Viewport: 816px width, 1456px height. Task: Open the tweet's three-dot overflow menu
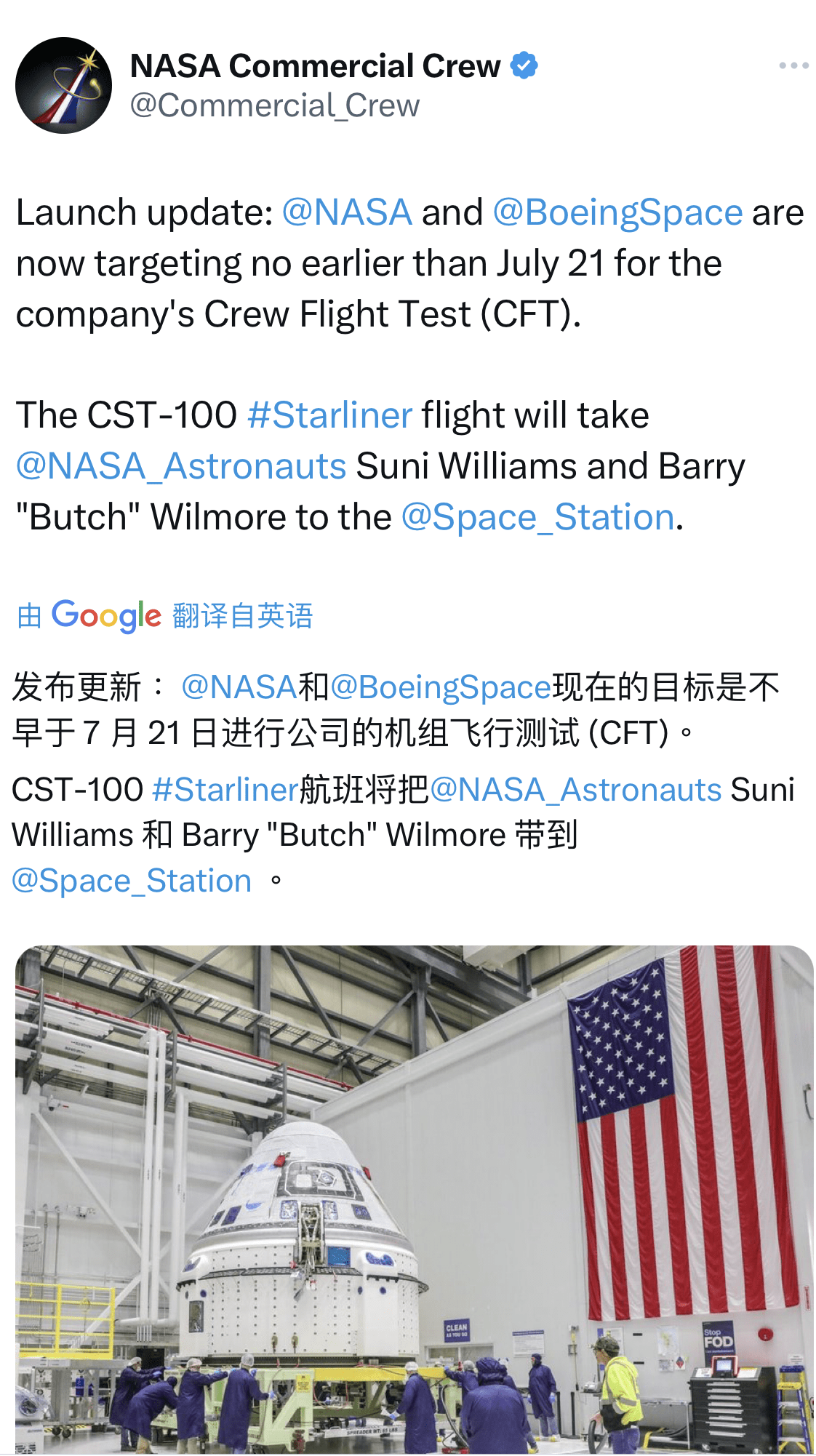point(793,66)
